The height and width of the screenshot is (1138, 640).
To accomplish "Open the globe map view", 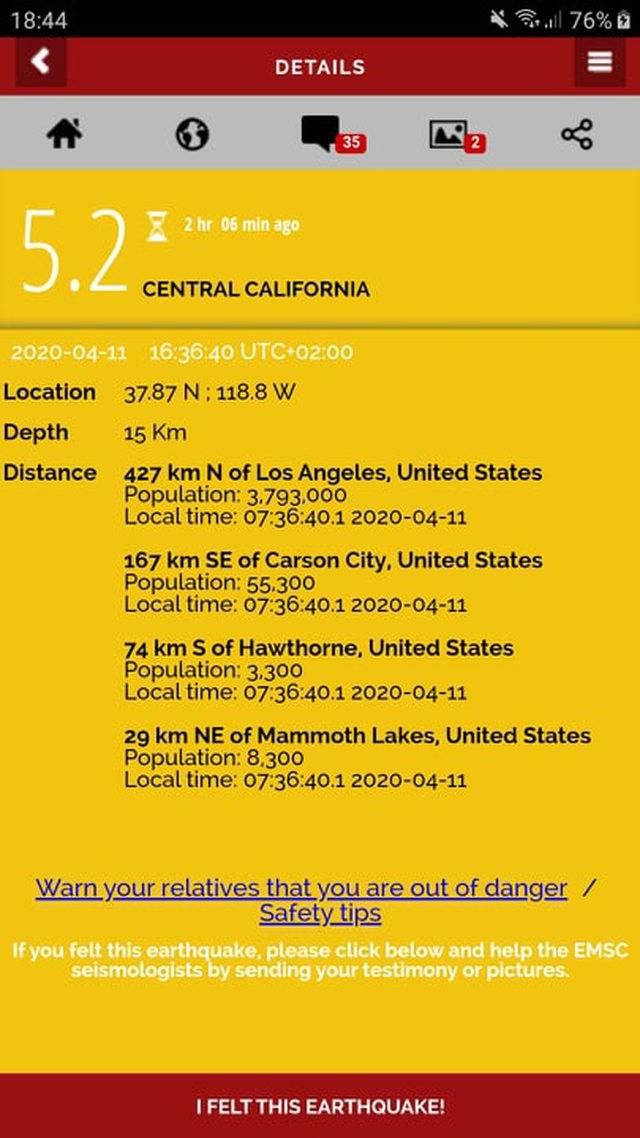I will click(192, 134).
